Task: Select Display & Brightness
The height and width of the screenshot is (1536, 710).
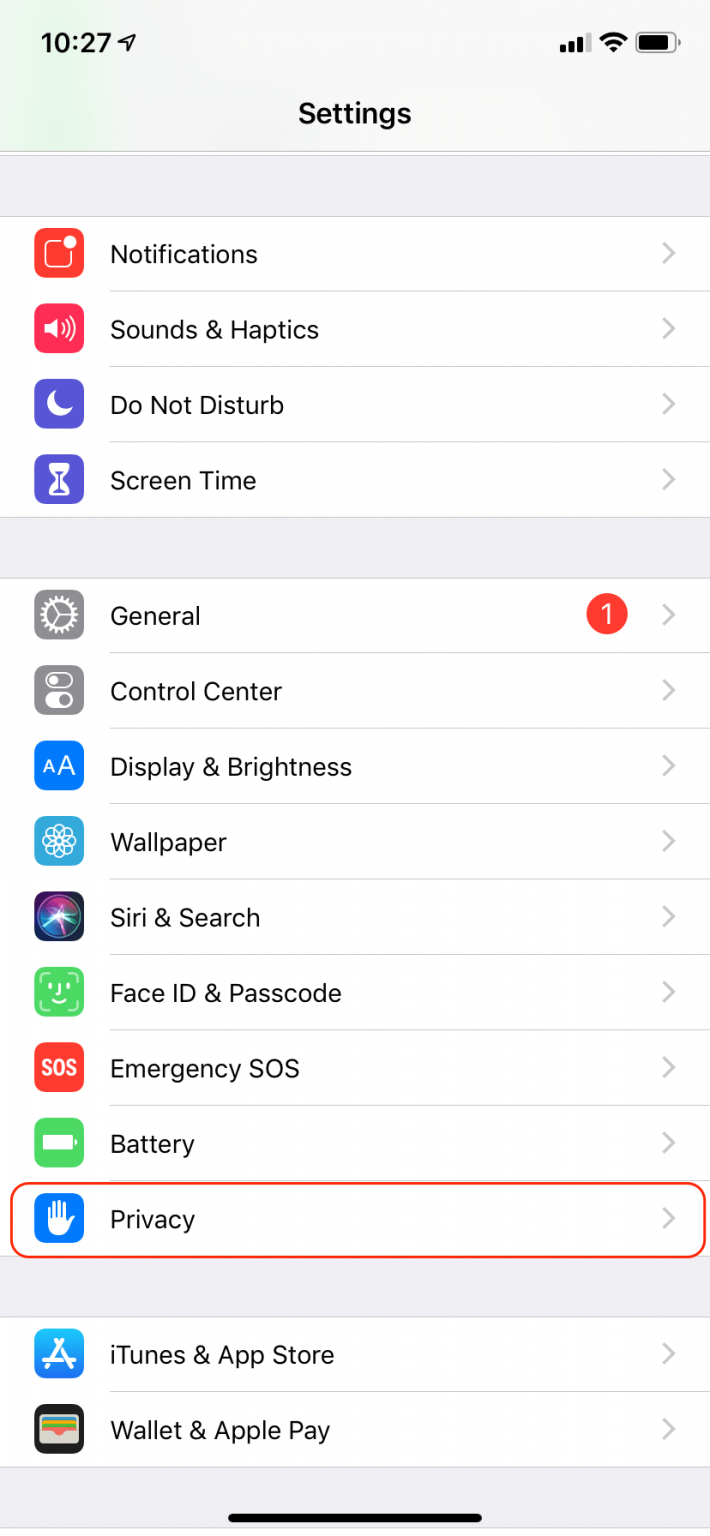Action: (355, 767)
